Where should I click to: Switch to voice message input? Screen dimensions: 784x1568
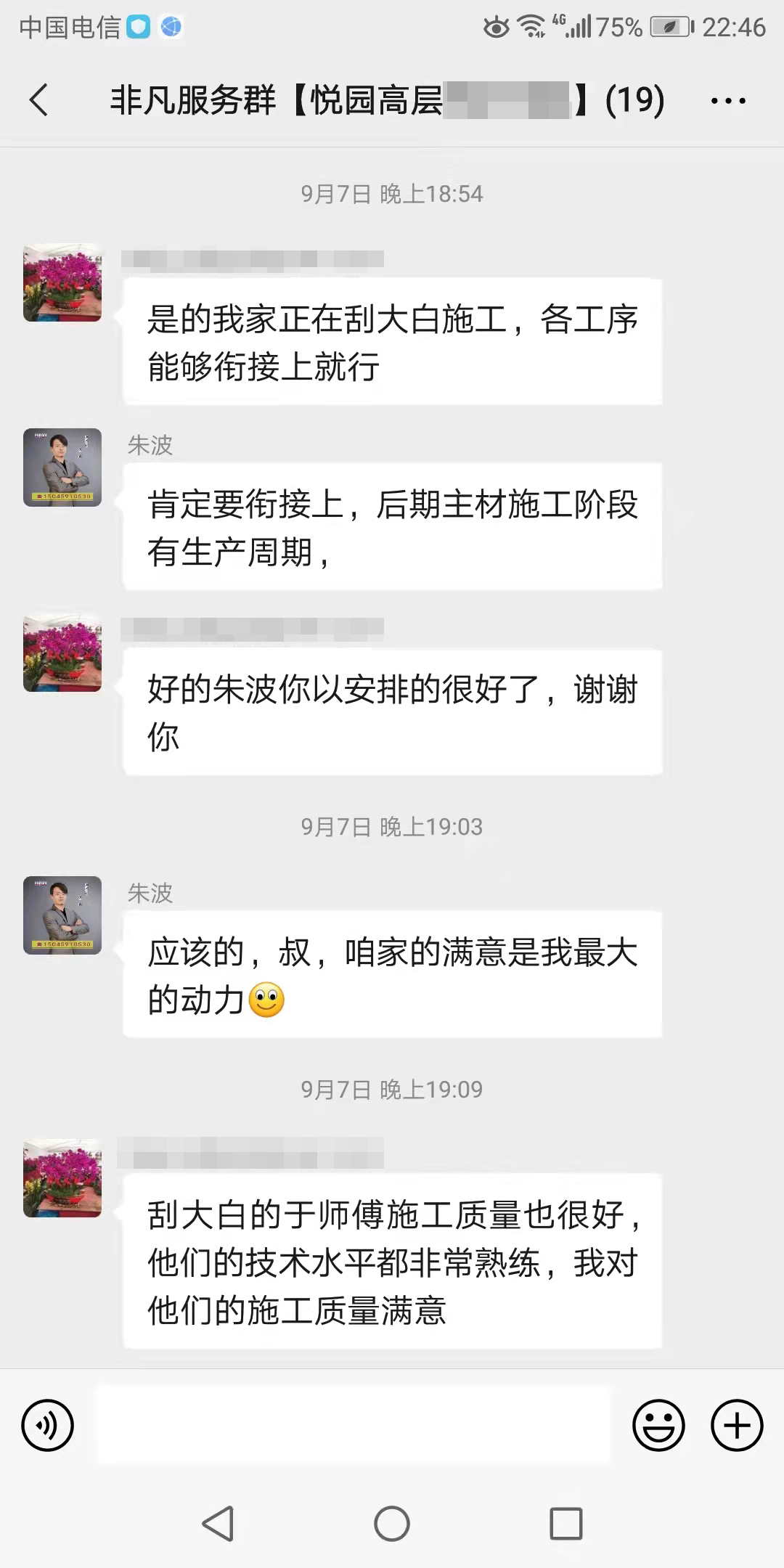pos(48,1425)
